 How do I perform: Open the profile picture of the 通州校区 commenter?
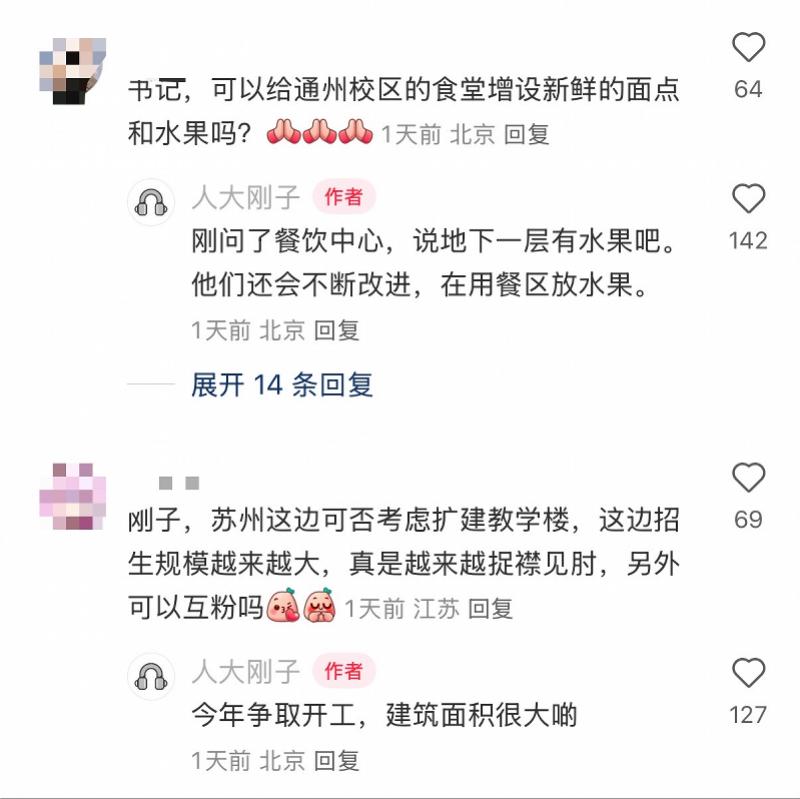coord(79,69)
